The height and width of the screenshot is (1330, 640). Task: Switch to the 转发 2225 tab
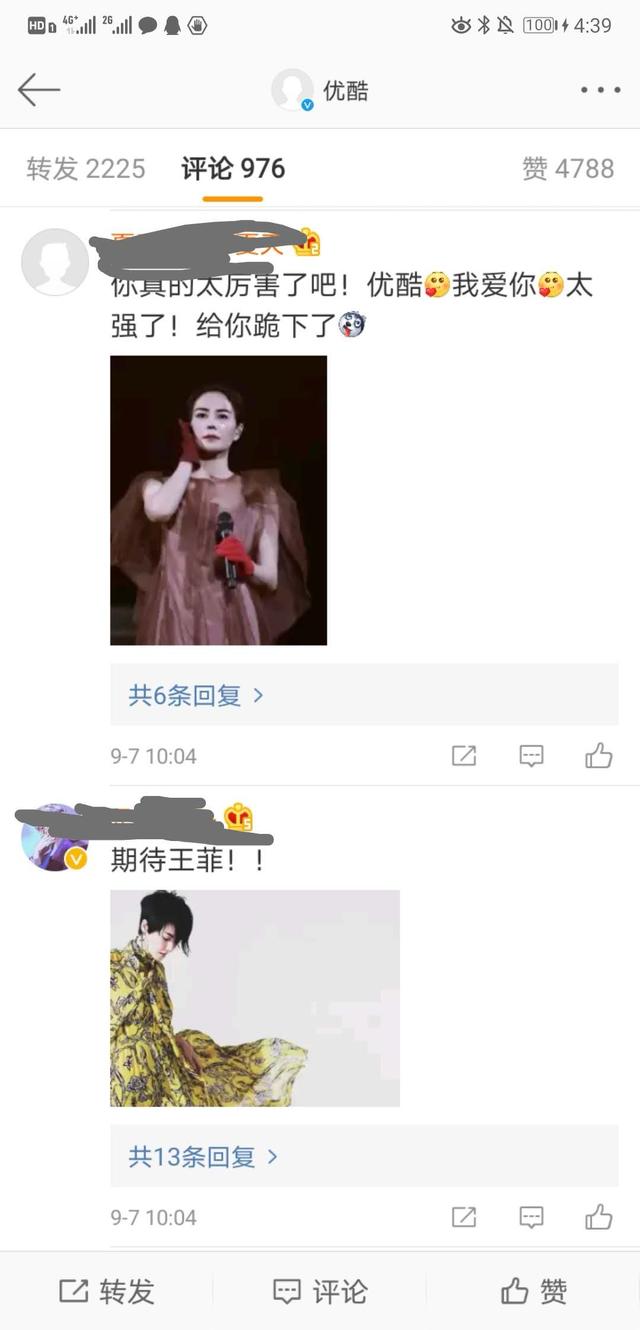click(86, 168)
